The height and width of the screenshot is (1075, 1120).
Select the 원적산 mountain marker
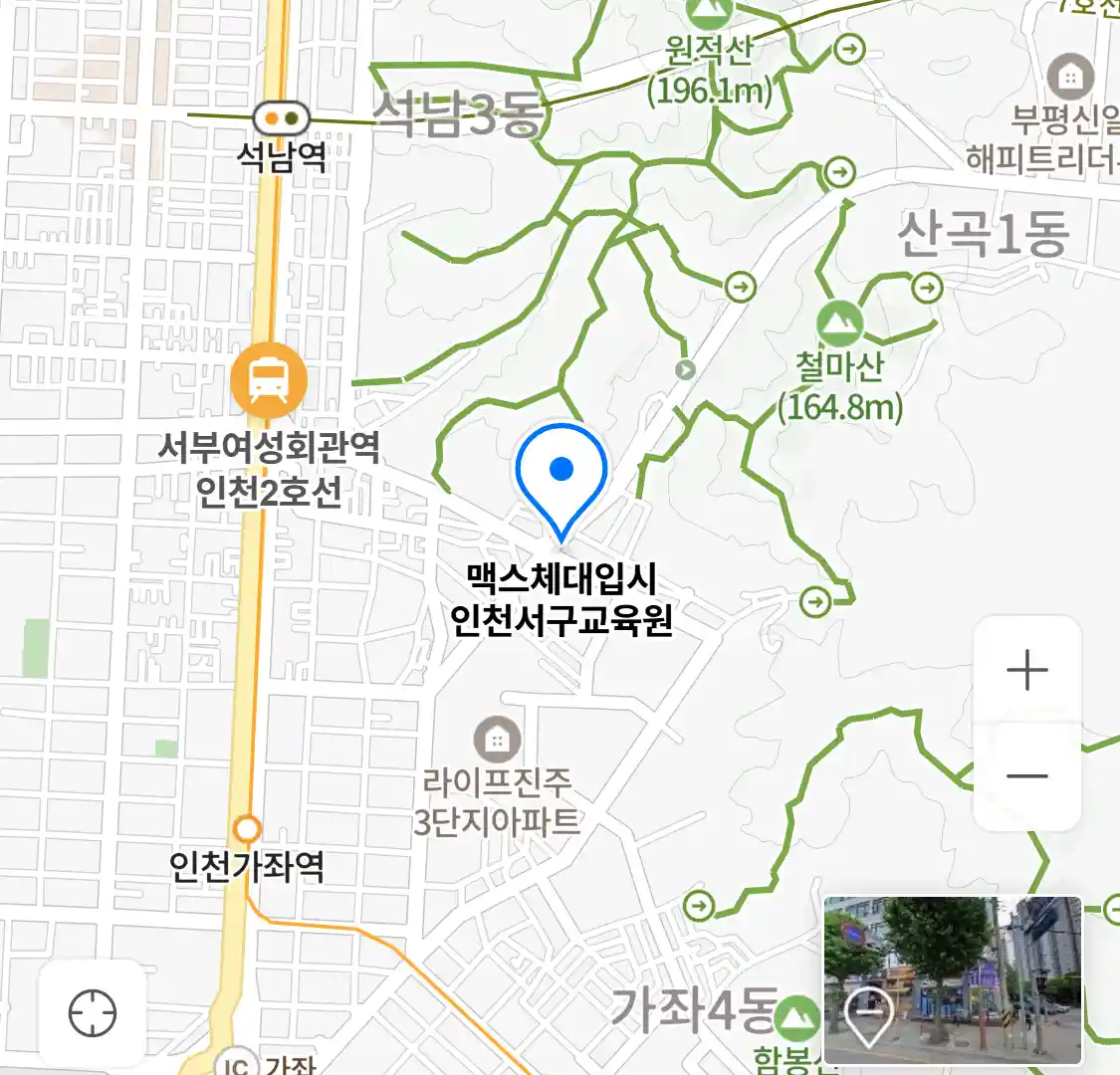click(x=709, y=12)
